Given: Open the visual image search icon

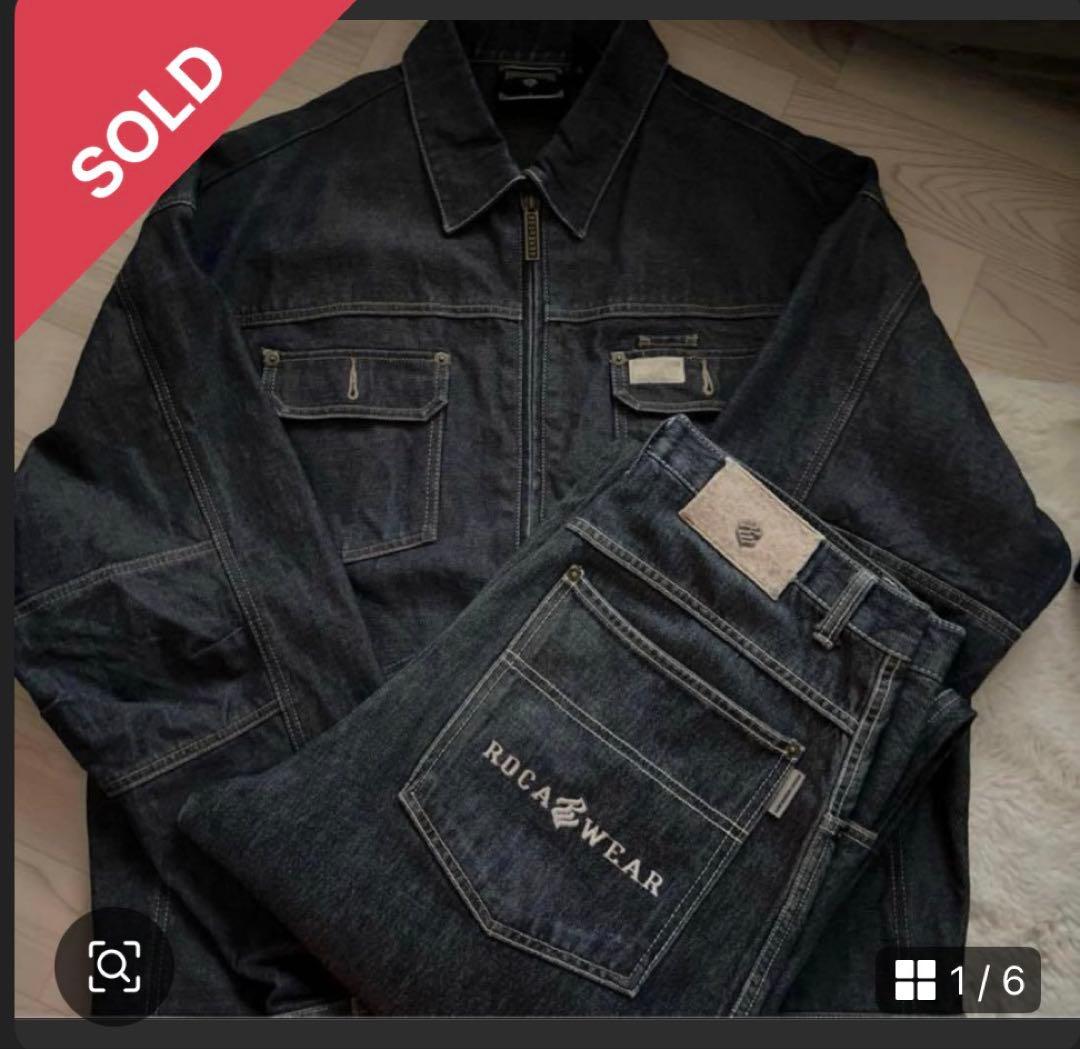Looking at the screenshot, I should (113, 965).
